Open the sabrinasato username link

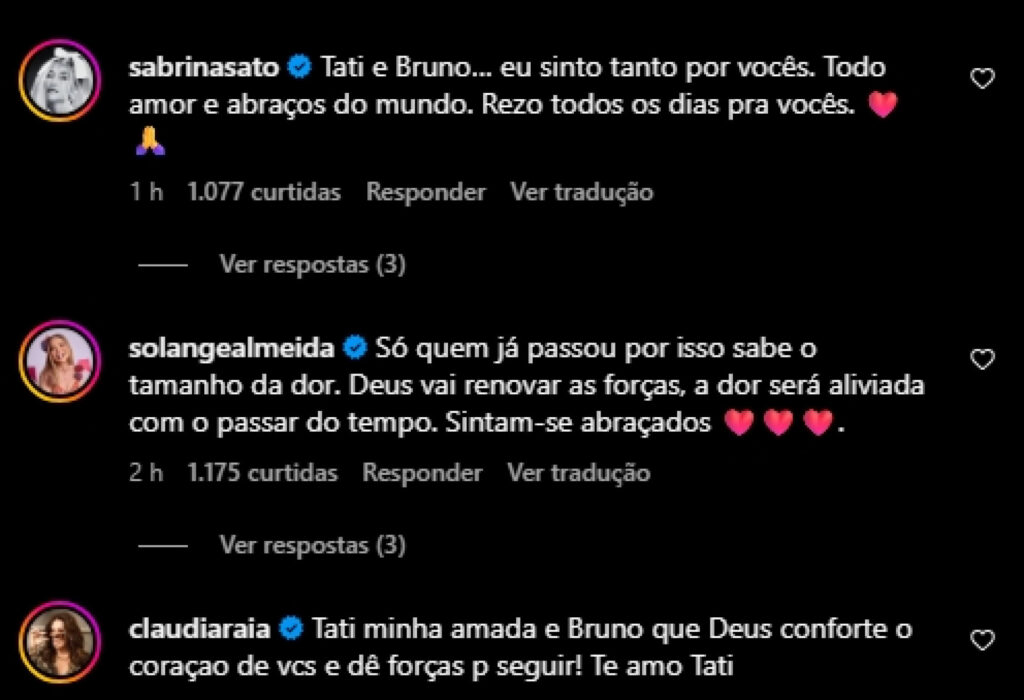(x=205, y=68)
